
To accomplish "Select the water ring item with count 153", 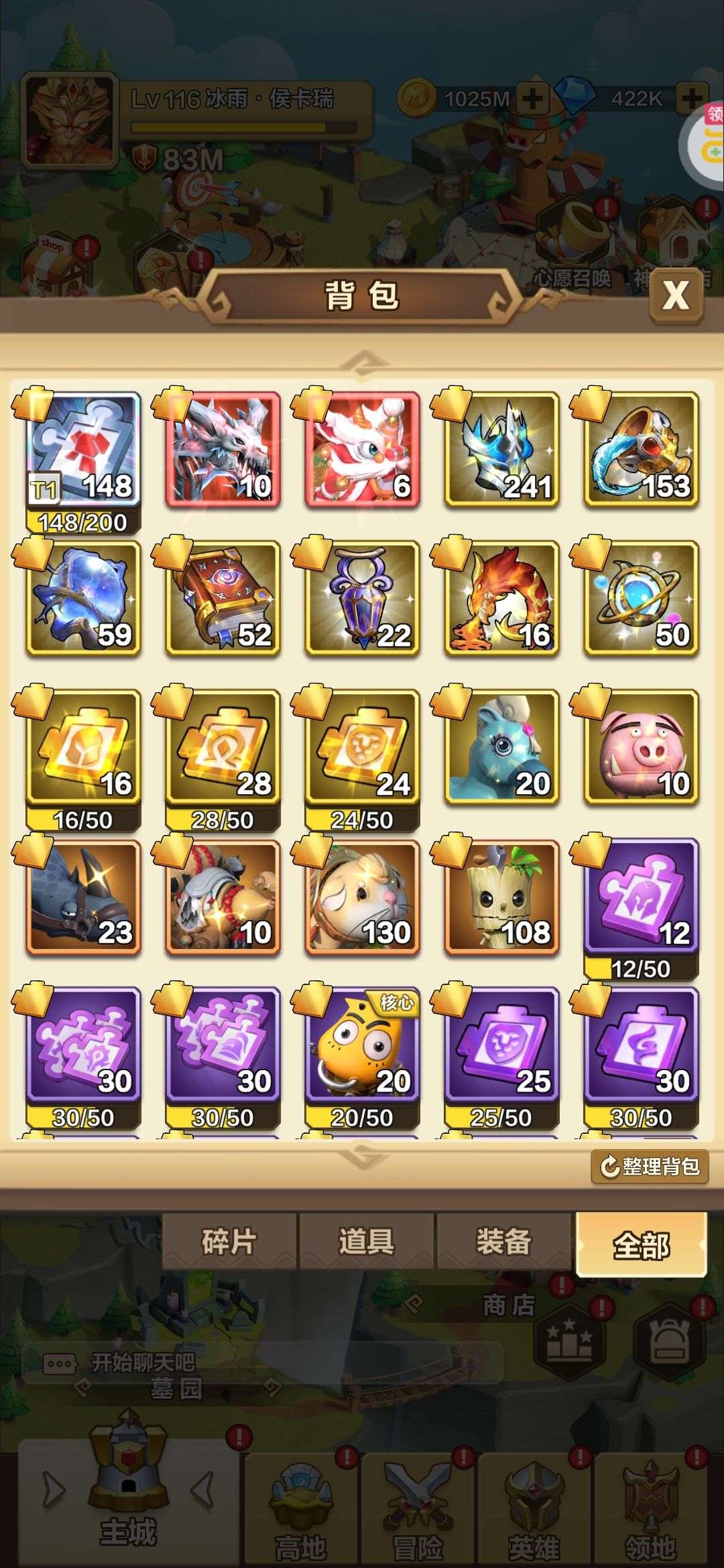I will [641, 450].
